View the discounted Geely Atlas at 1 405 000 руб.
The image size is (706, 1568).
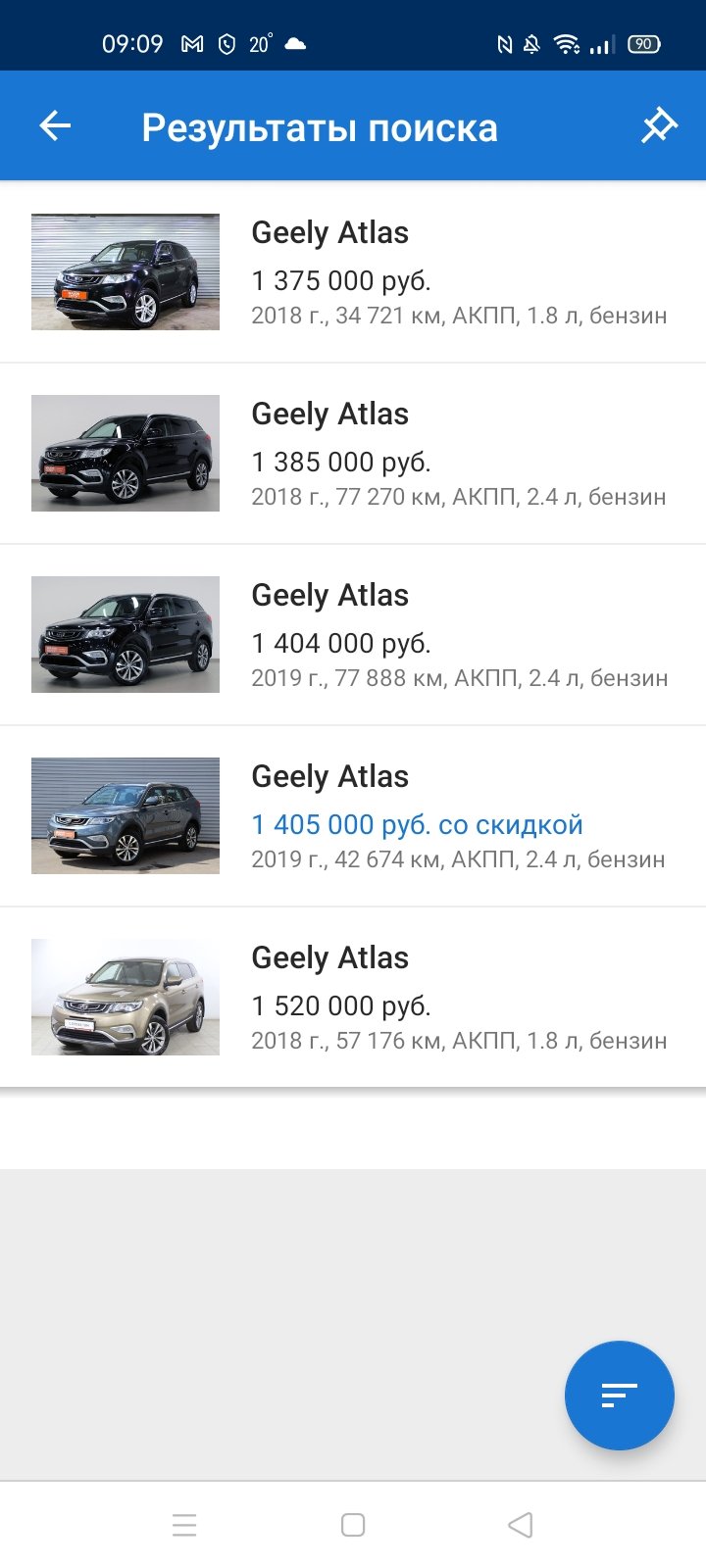(x=353, y=816)
